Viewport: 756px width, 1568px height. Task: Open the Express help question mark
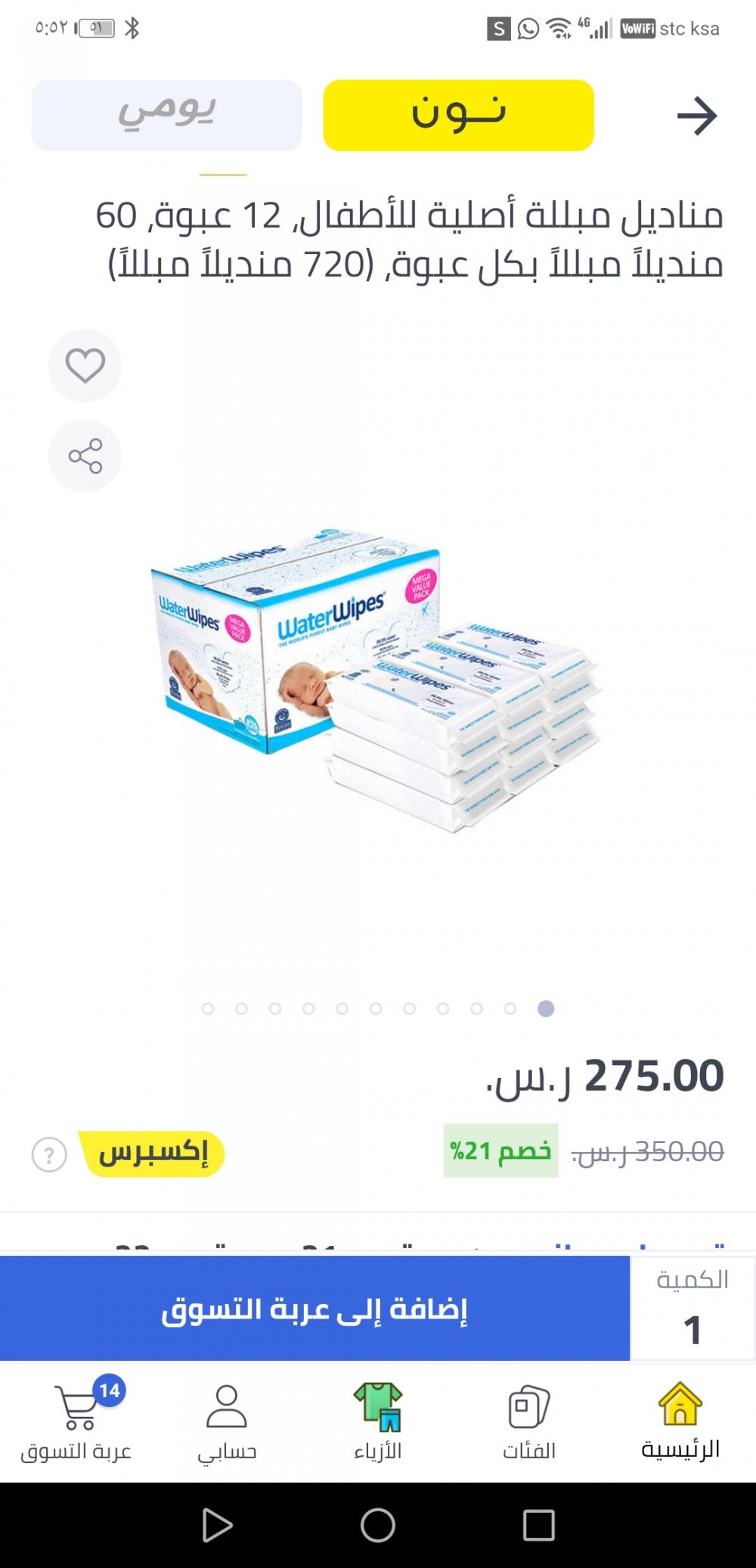coord(49,1154)
